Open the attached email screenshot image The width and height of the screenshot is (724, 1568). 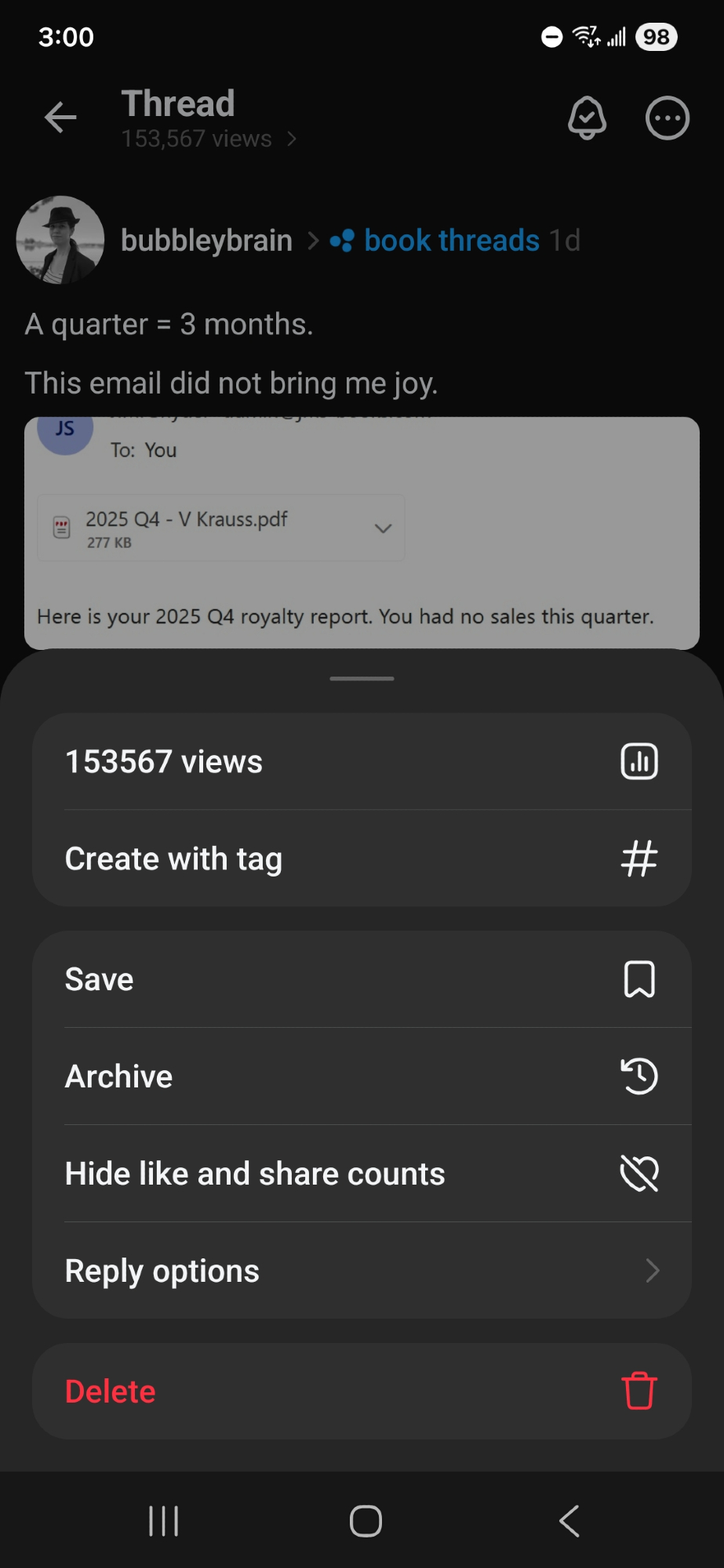click(x=361, y=533)
